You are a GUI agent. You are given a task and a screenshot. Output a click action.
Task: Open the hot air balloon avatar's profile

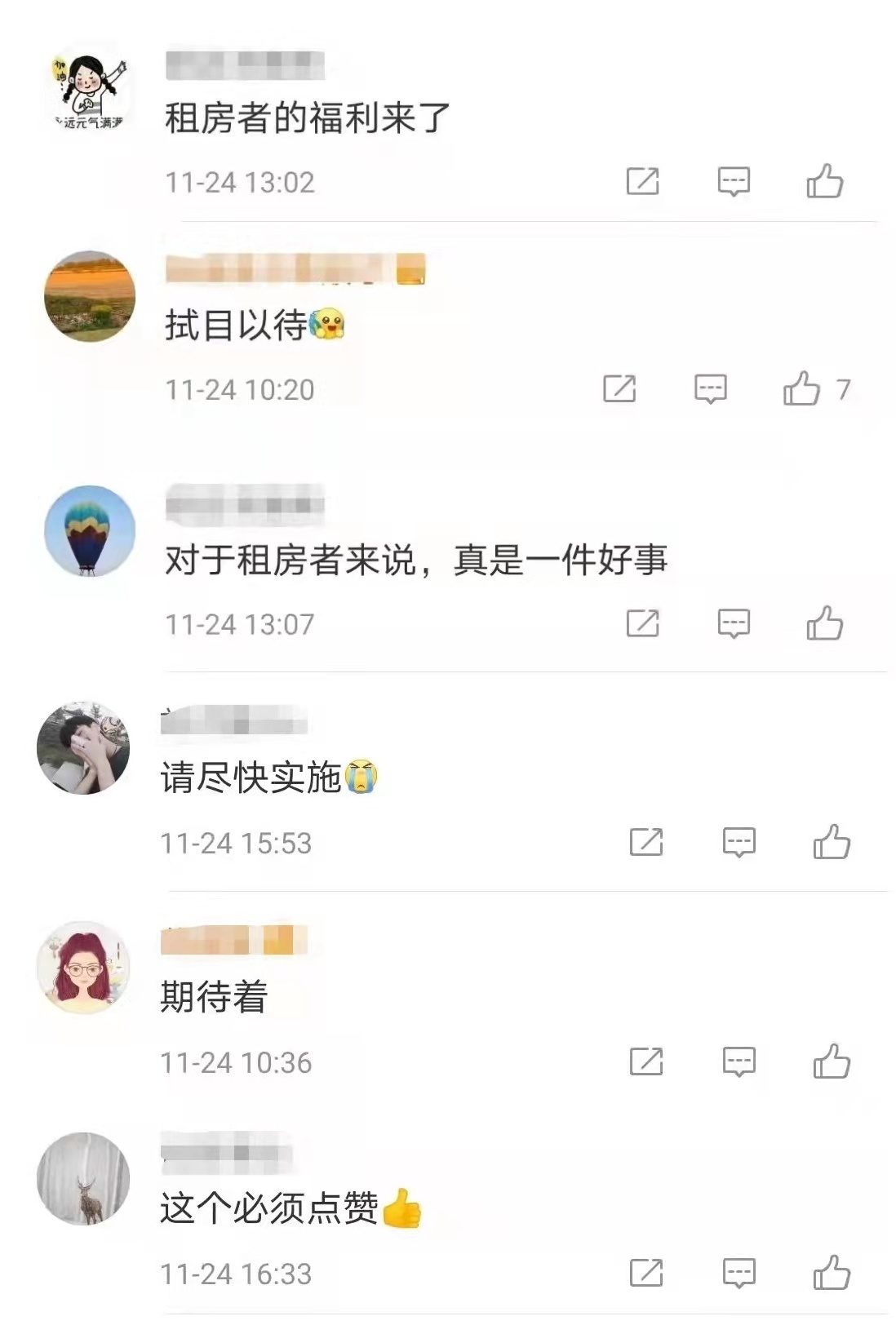click(89, 531)
